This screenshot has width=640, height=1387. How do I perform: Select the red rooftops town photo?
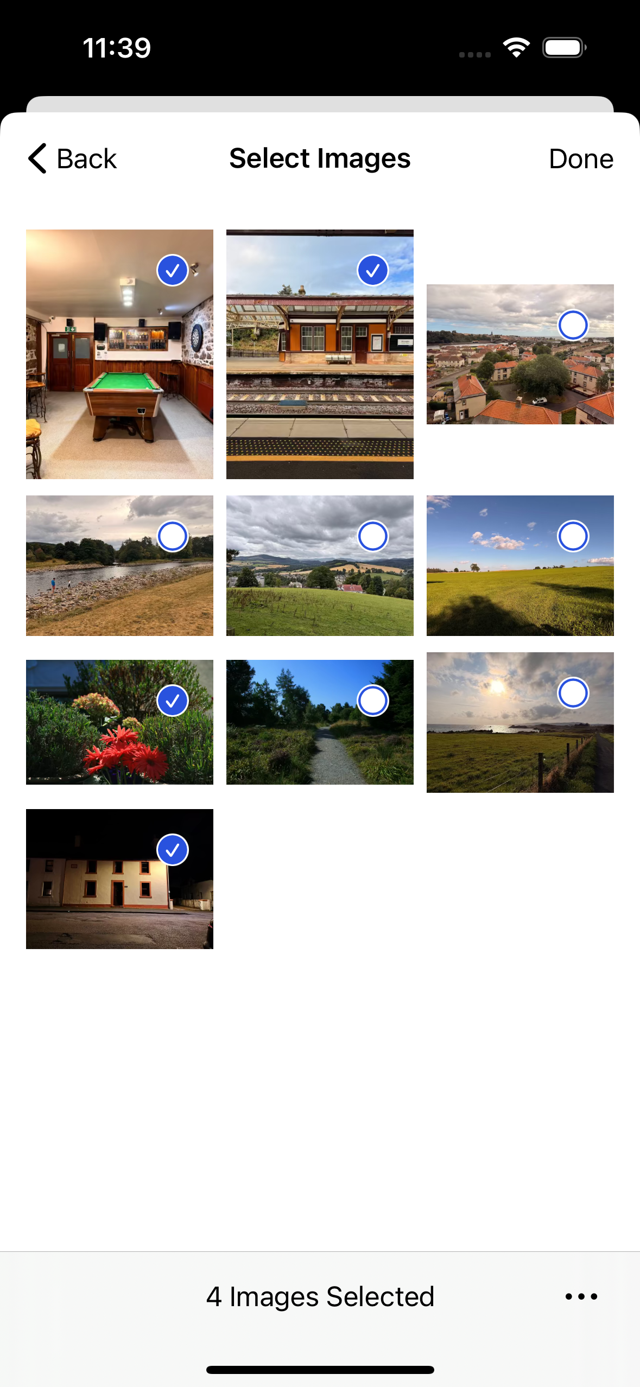pos(573,324)
